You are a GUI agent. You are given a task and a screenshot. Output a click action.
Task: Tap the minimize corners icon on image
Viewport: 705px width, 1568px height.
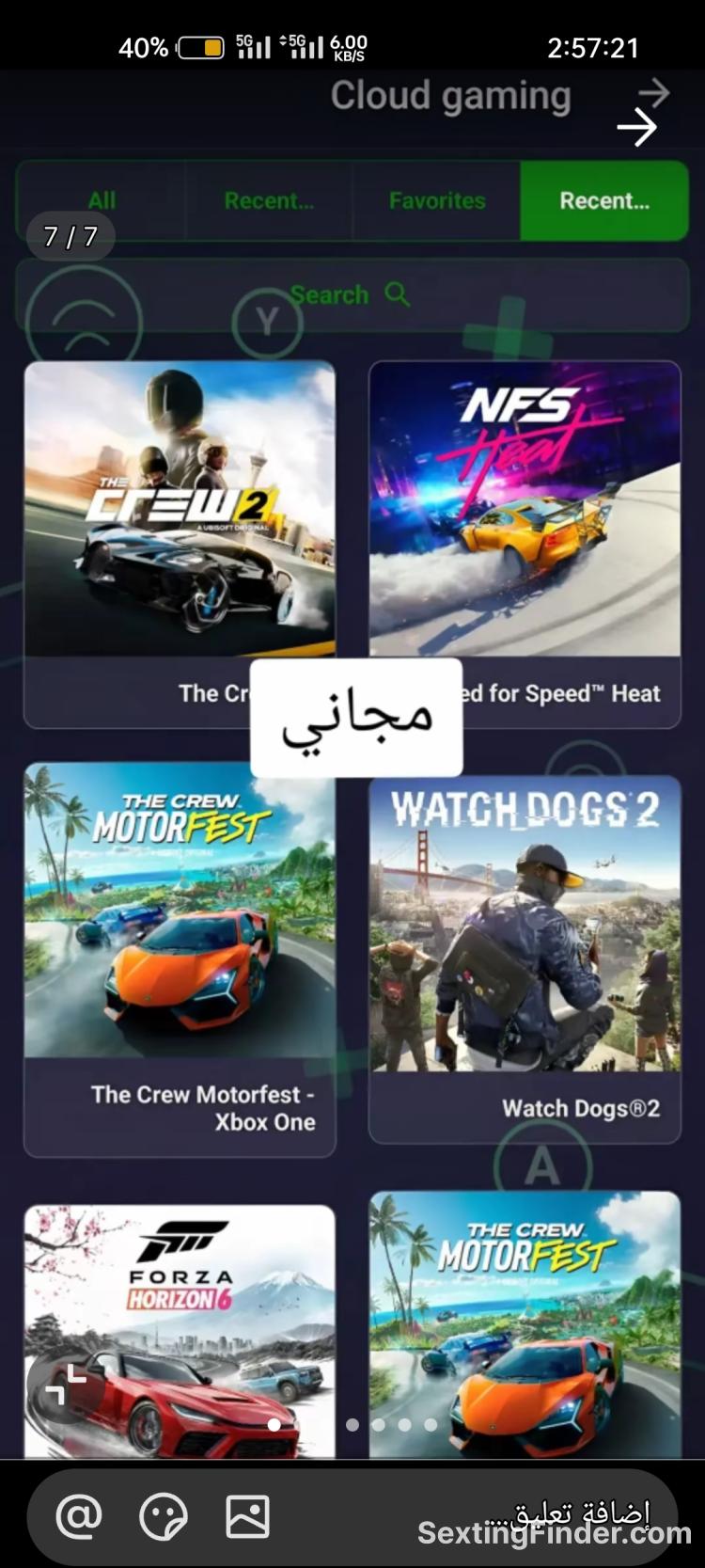coord(65,1385)
